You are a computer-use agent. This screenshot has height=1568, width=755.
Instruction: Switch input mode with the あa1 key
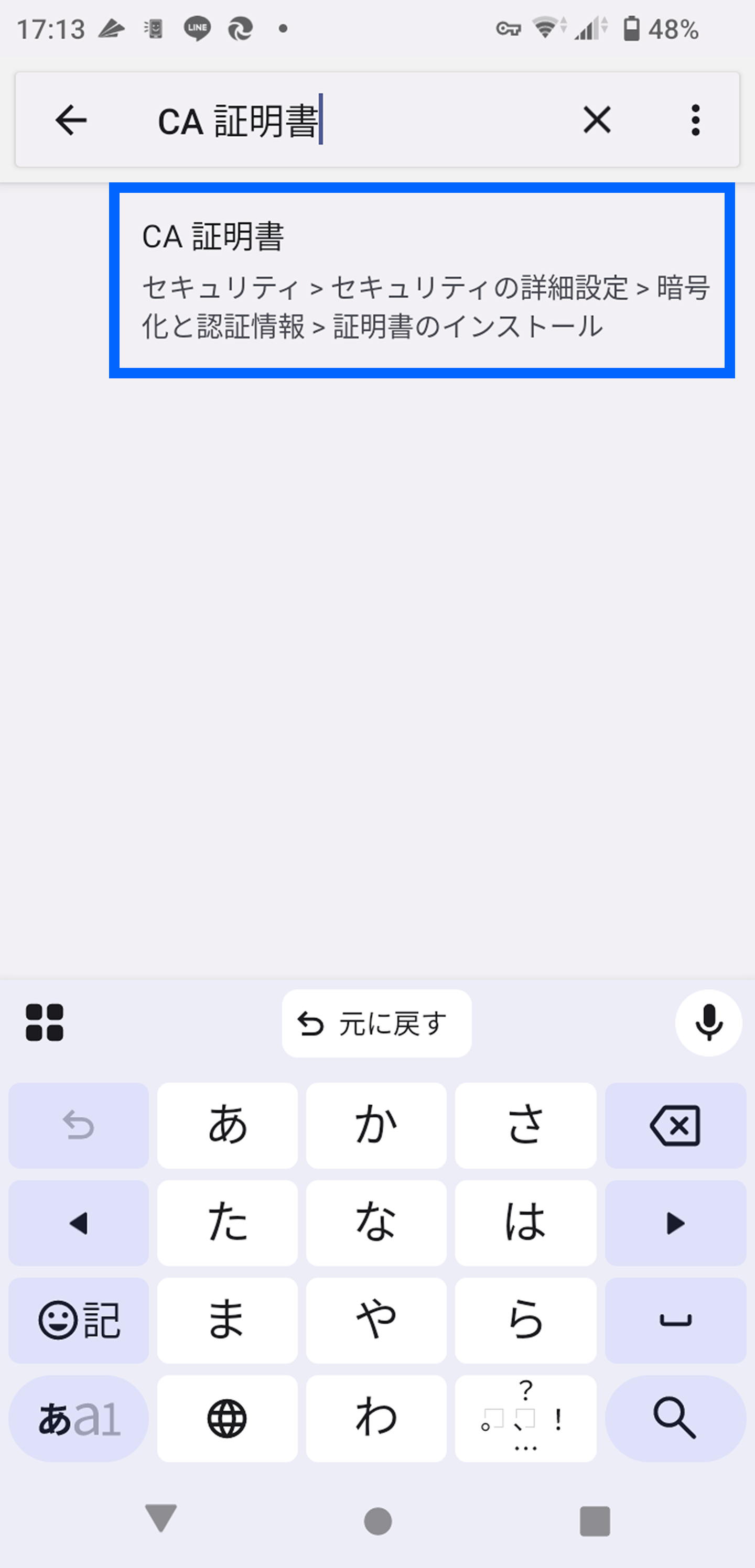[x=78, y=1418]
